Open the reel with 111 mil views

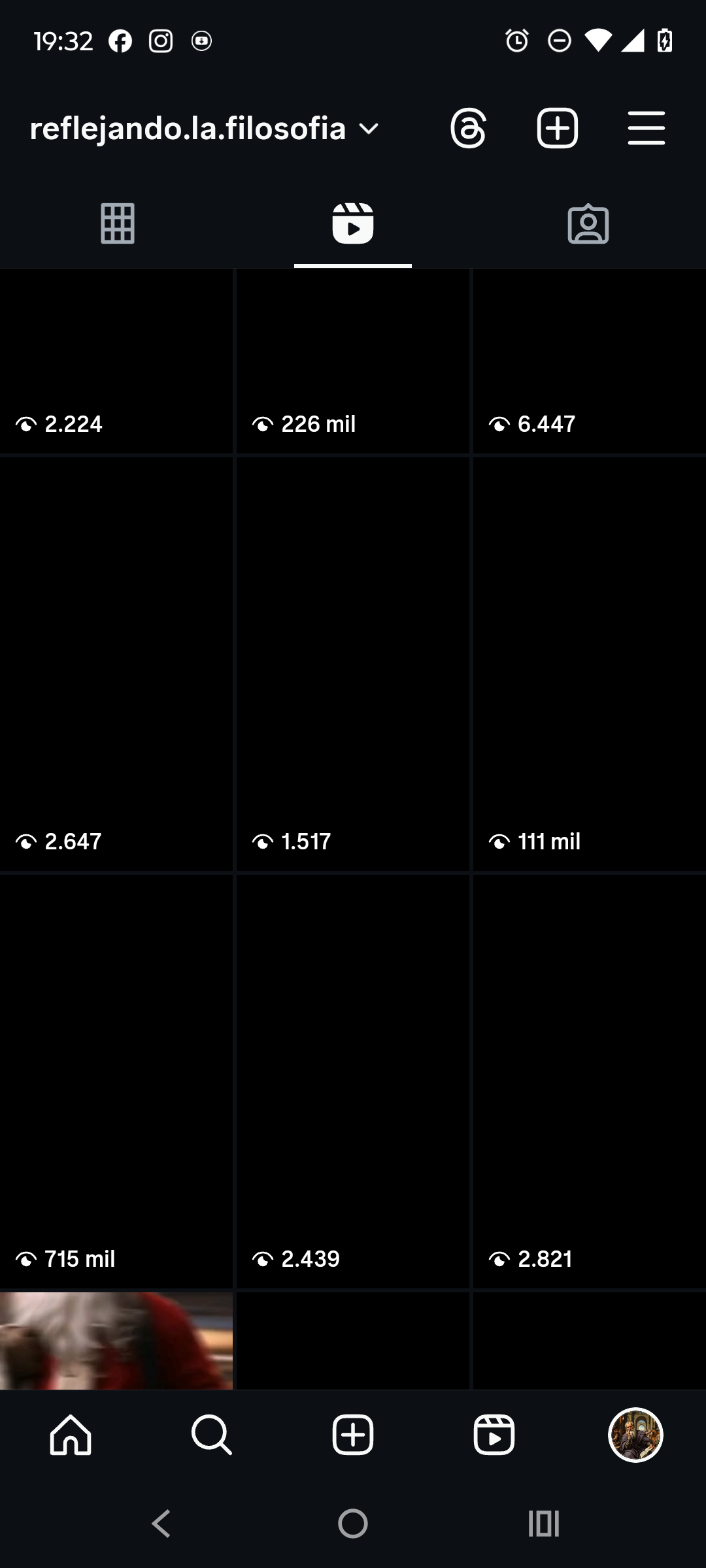point(590,663)
